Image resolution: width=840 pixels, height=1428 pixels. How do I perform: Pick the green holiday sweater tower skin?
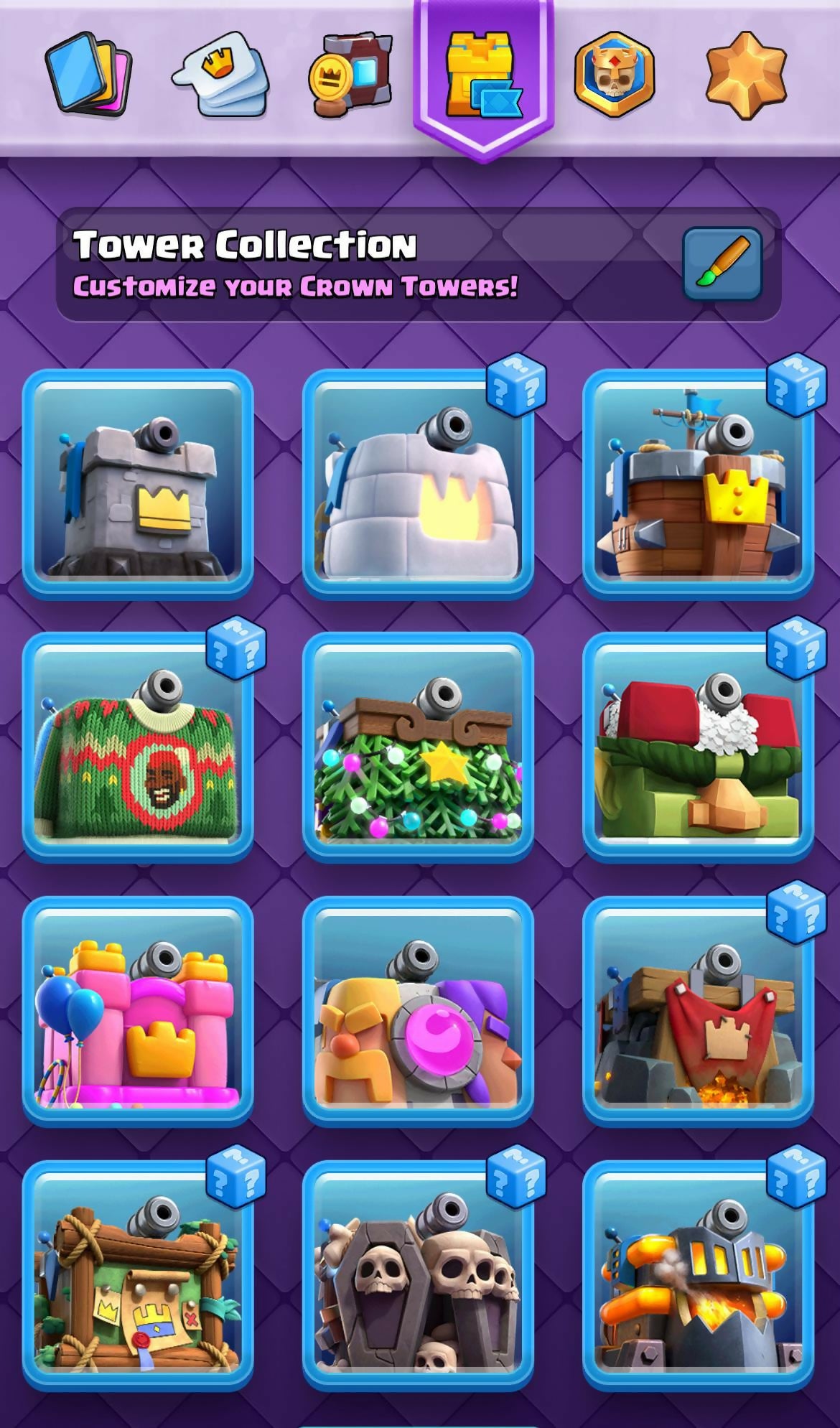click(138, 747)
